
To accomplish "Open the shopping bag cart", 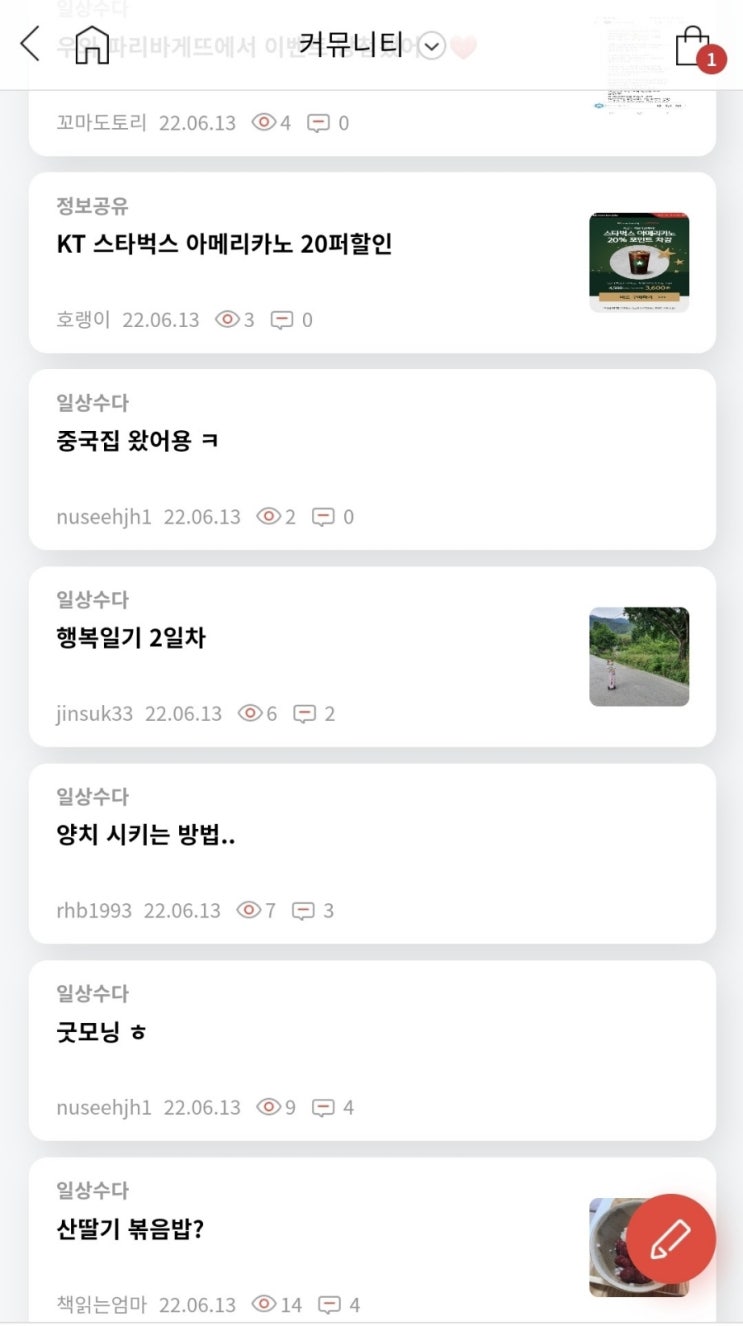I will click(693, 46).
